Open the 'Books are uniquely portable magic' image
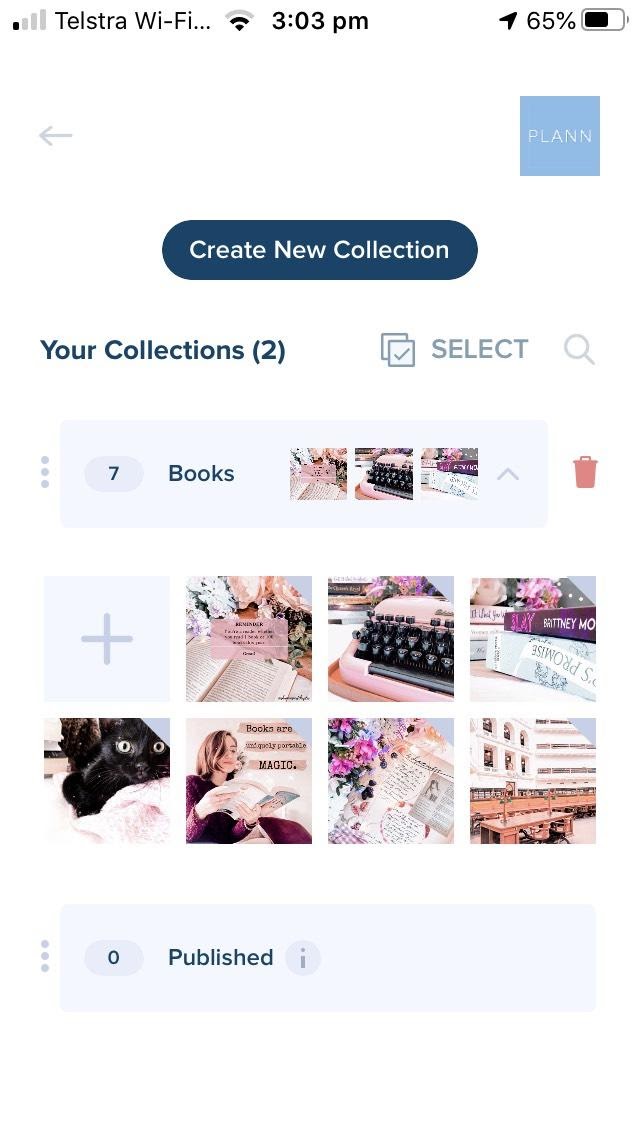This screenshot has width=640, height=1136. tap(249, 781)
